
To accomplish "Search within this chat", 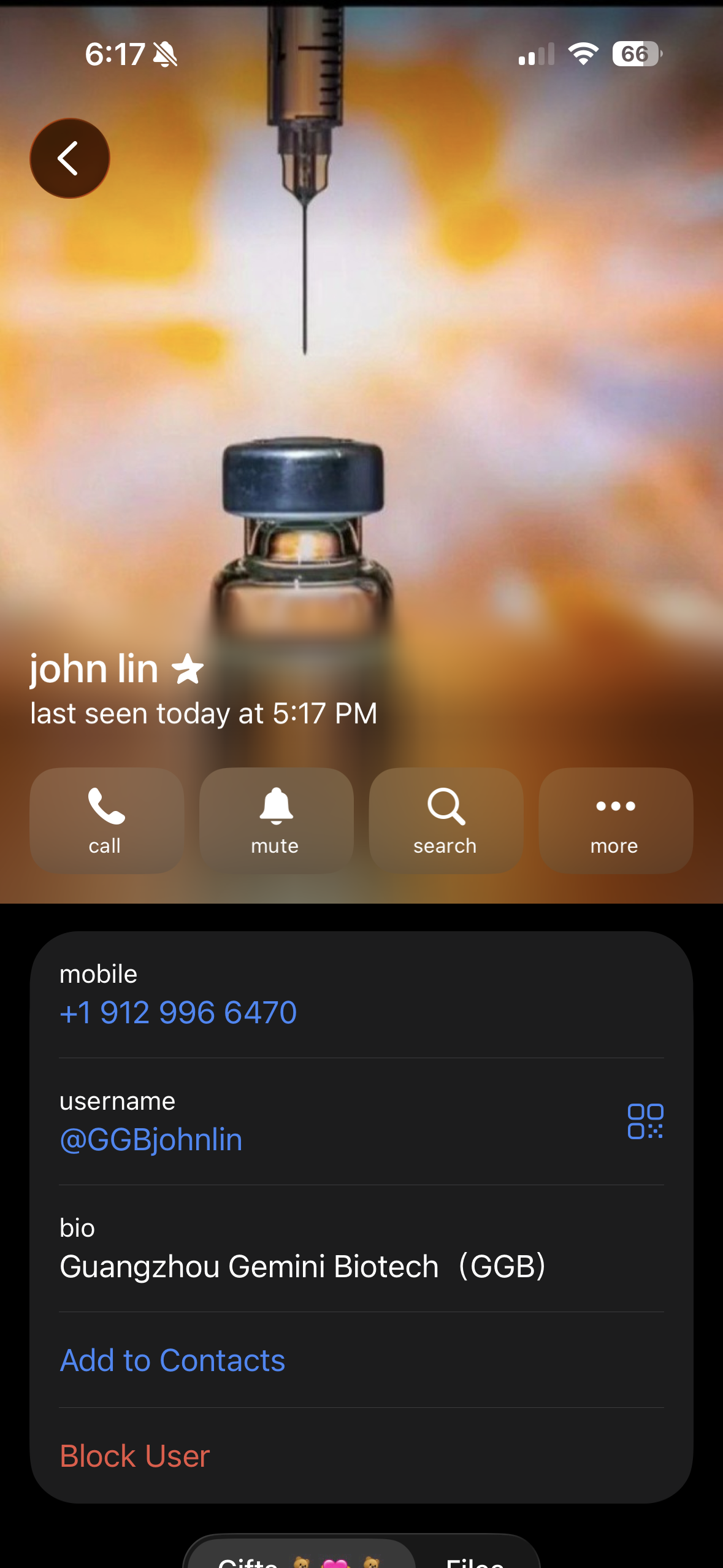I will (x=446, y=820).
